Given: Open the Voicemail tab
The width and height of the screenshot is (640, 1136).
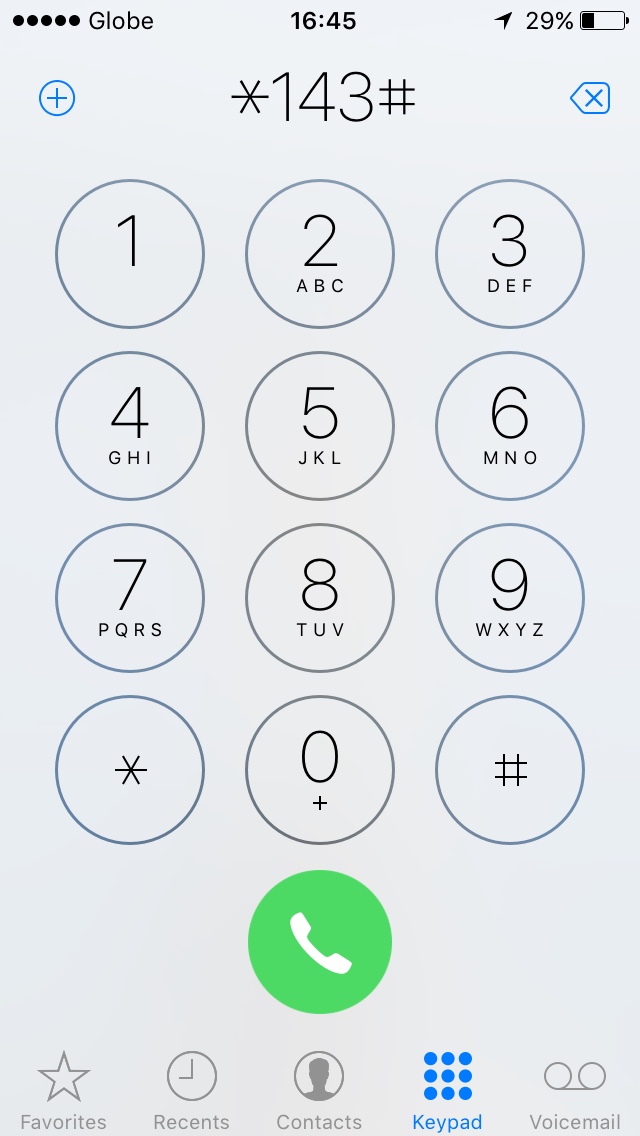Looking at the screenshot, I should (575, 1090).
